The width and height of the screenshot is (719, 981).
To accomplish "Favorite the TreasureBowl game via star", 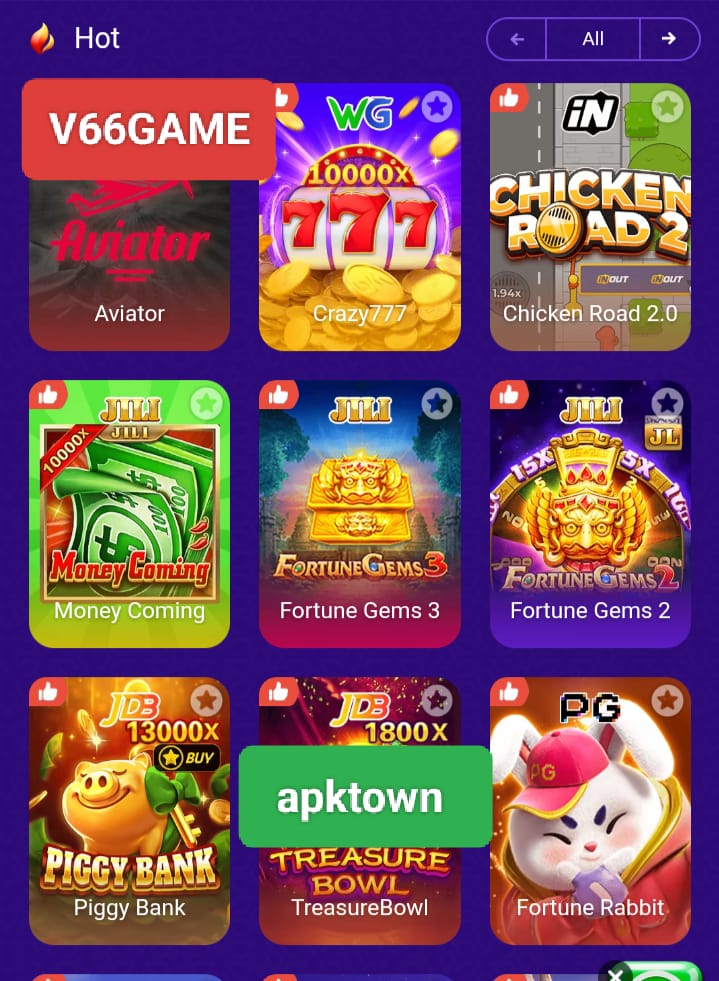I will 437,700.
